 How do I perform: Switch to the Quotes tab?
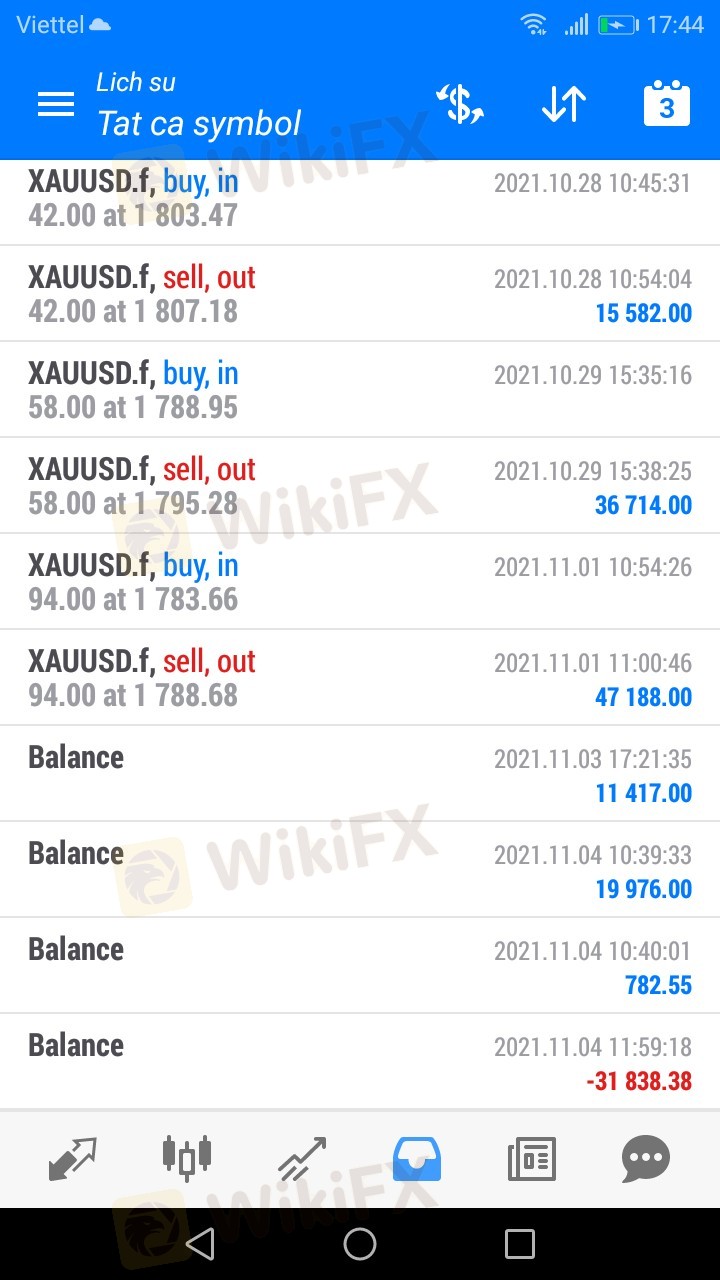(x=73, y=1159)
